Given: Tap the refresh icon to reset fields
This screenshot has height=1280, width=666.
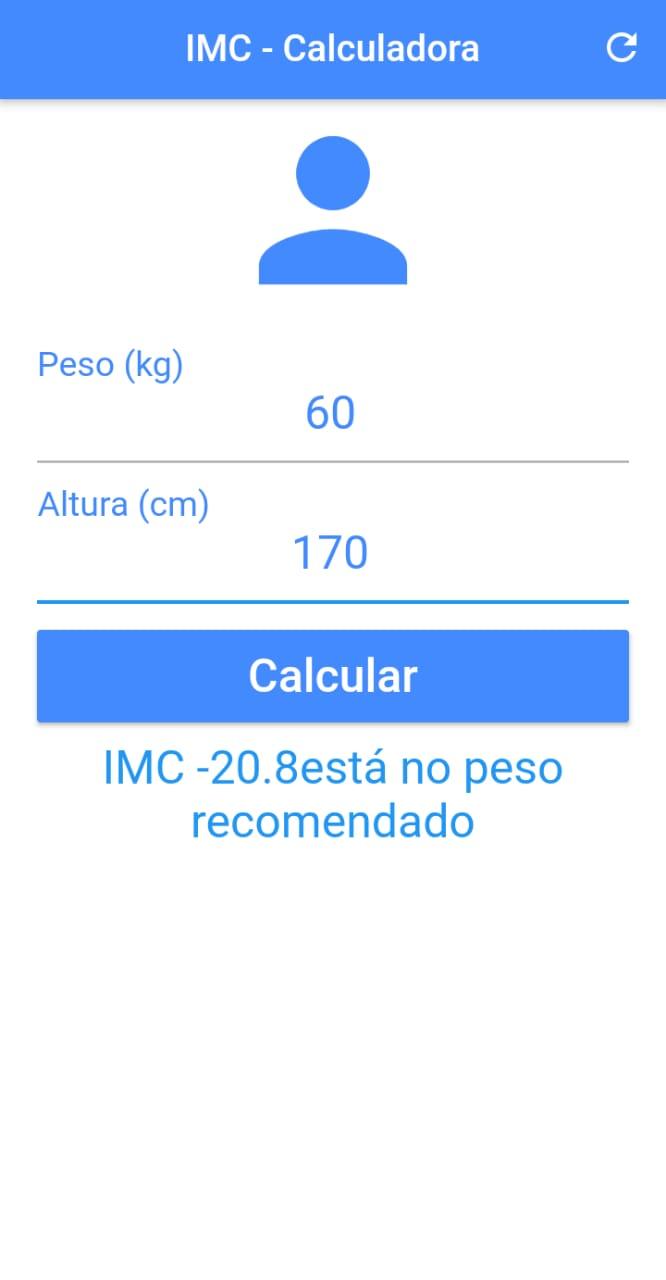Looking at the screenshot, I should point(621,48).
